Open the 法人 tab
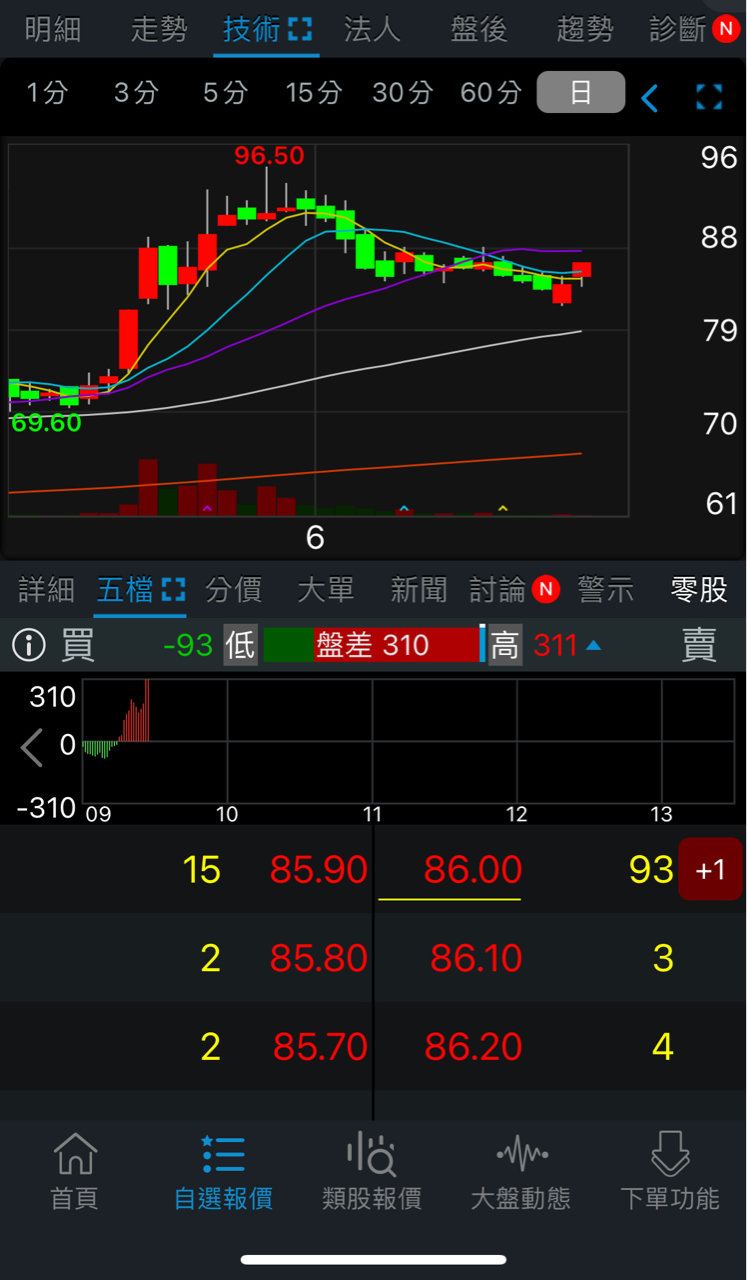This screenshot has height=1280, width=747. [372, 30]
